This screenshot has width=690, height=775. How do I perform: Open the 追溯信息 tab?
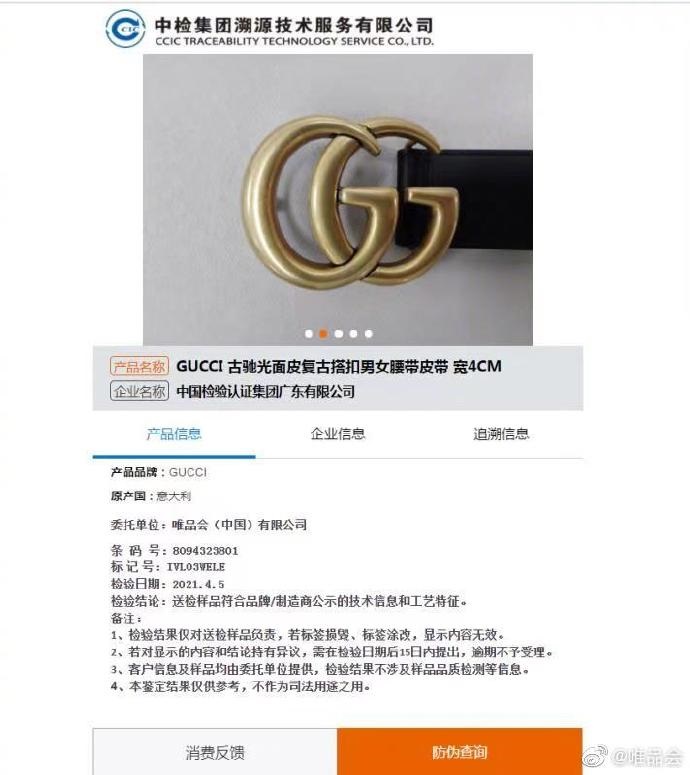[501, 434]
